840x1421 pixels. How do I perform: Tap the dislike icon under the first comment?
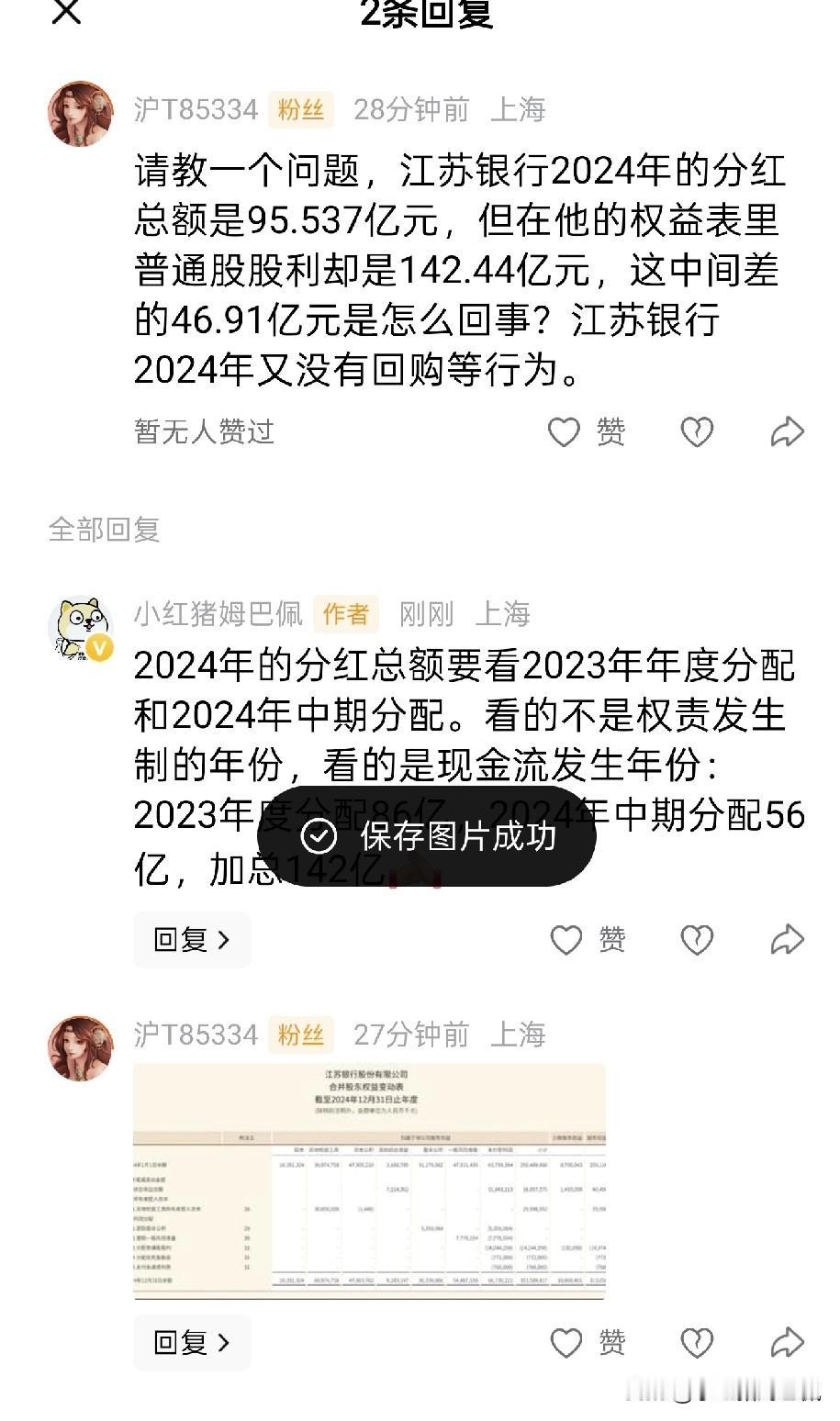(697, 431)
